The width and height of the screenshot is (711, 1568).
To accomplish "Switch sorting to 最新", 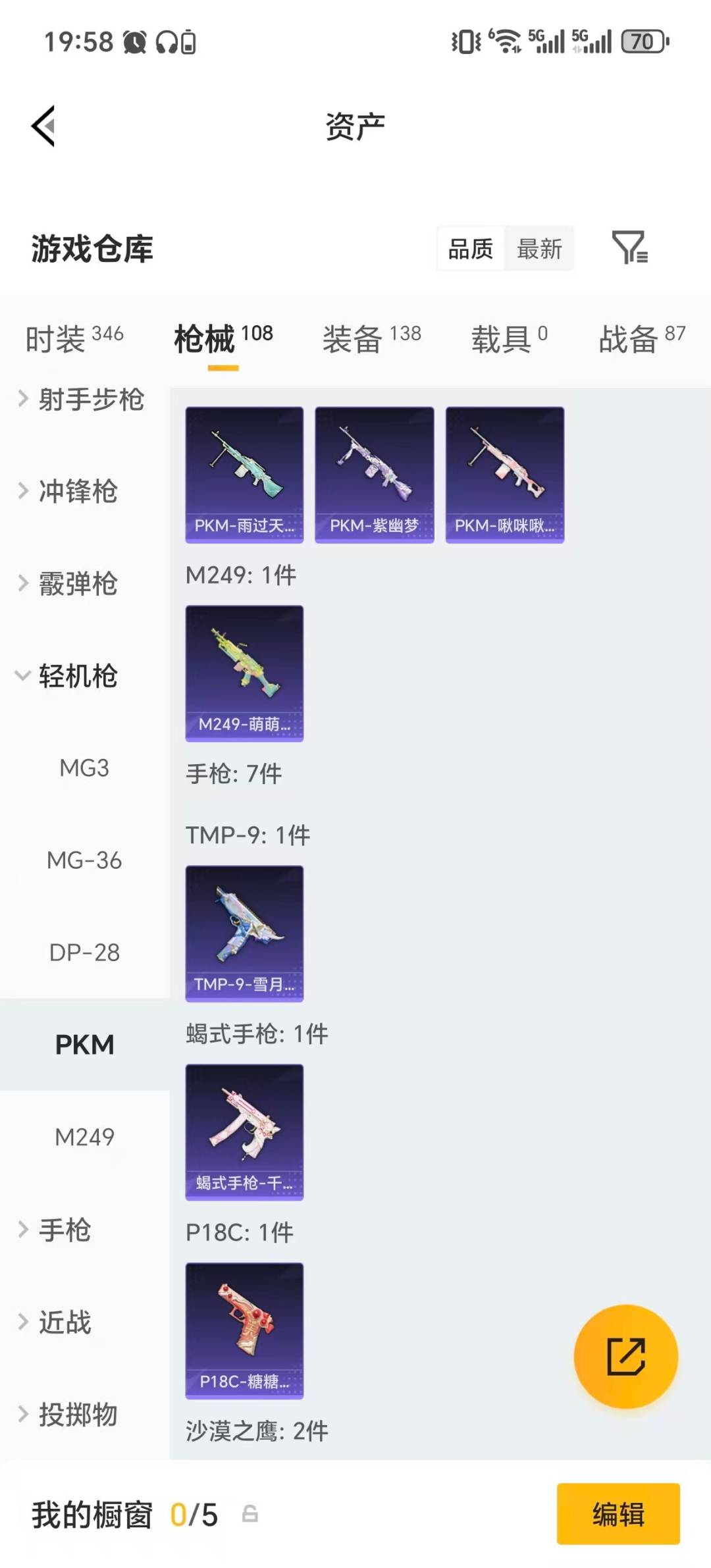I will pyautogui.click(x=539, y=249).
